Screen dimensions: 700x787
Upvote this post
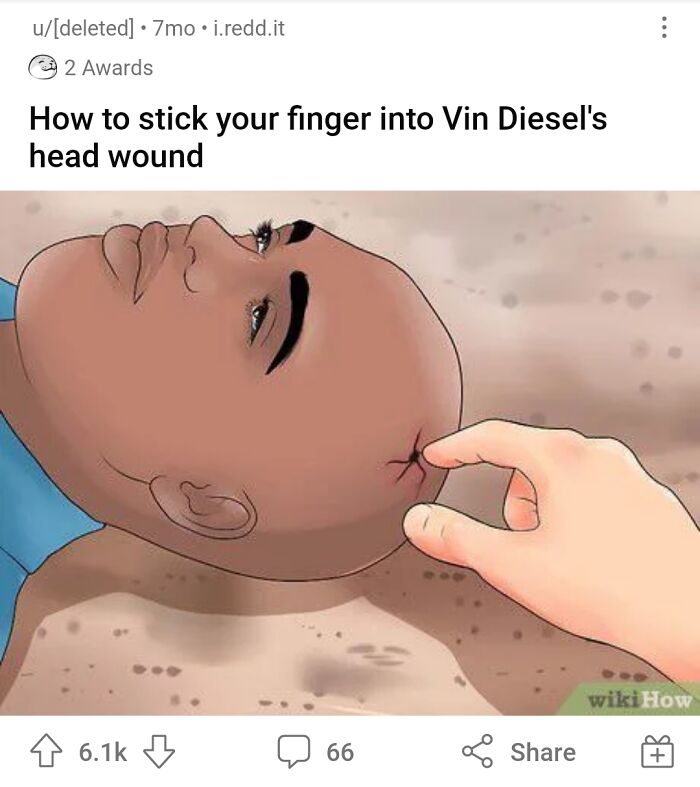(x=46, y=751)
